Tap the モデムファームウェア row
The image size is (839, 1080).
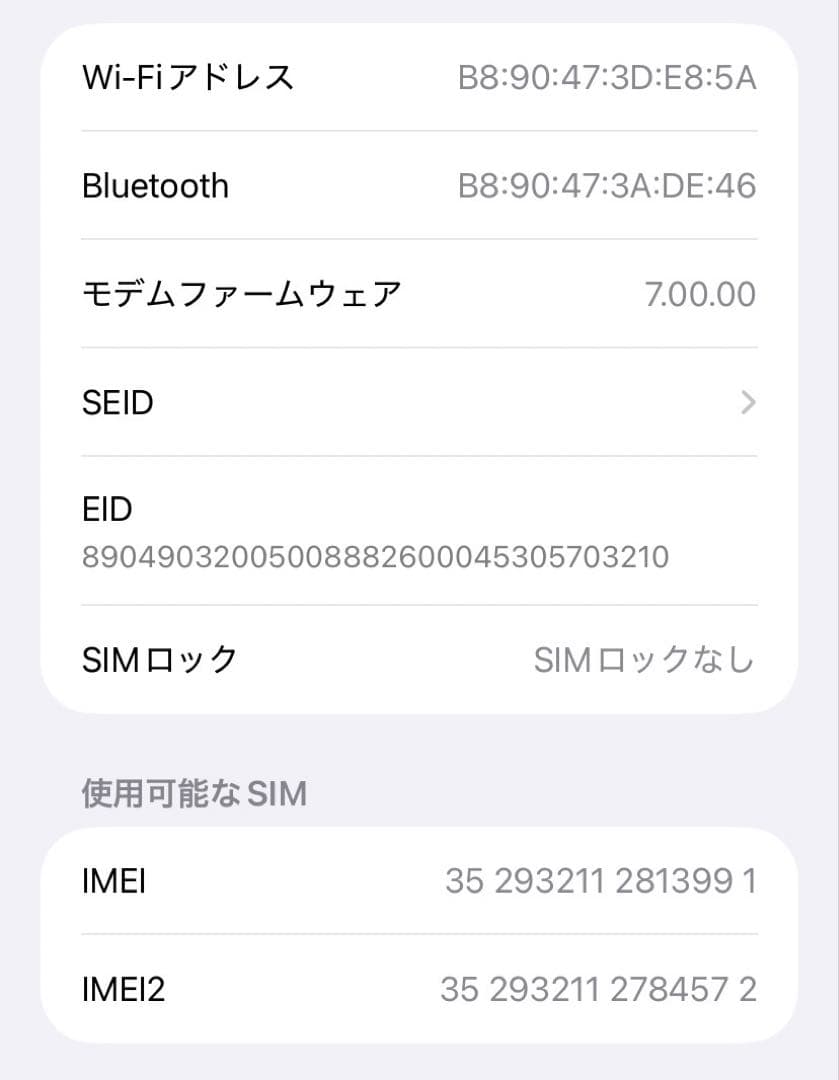(417, 293)
